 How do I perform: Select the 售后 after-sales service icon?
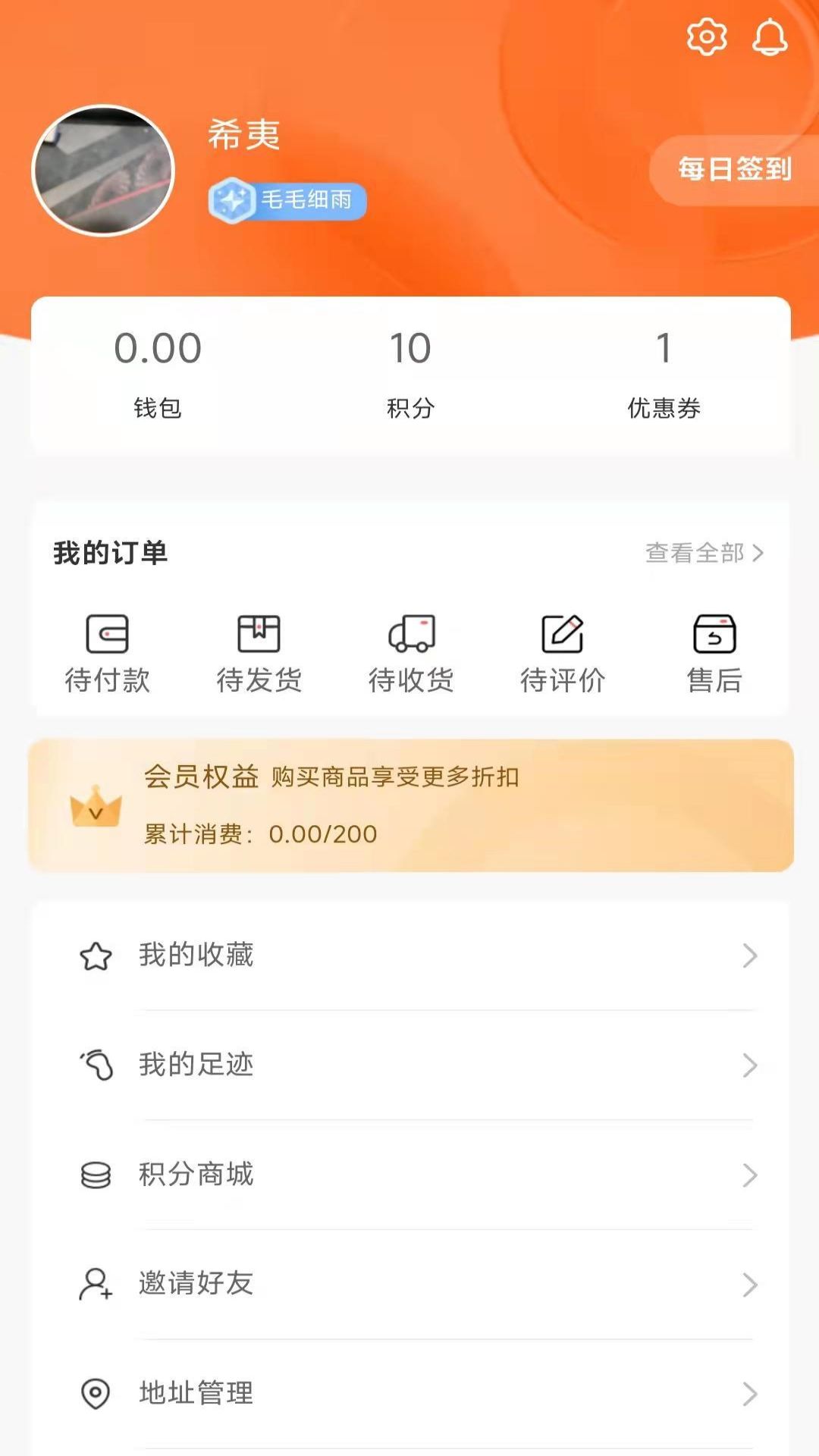[713, 634]
